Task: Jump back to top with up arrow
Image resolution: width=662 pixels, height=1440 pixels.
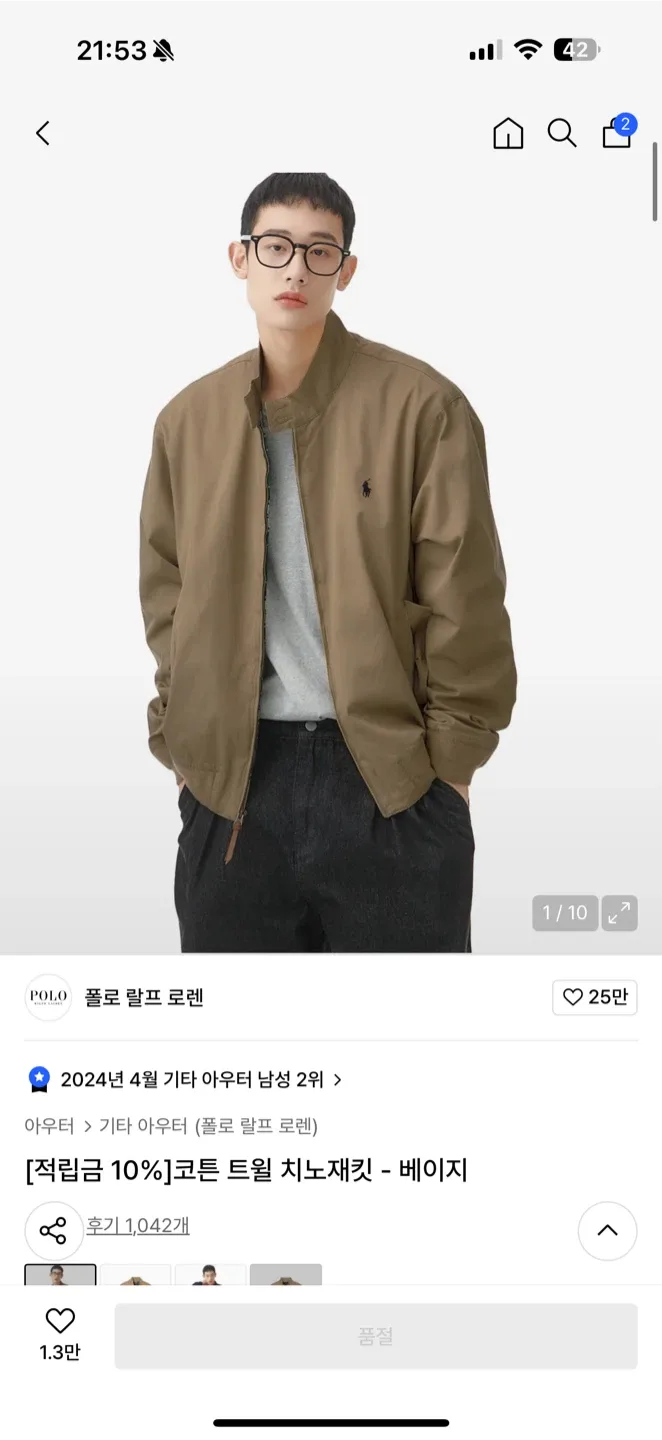Action: point(607,1230)
